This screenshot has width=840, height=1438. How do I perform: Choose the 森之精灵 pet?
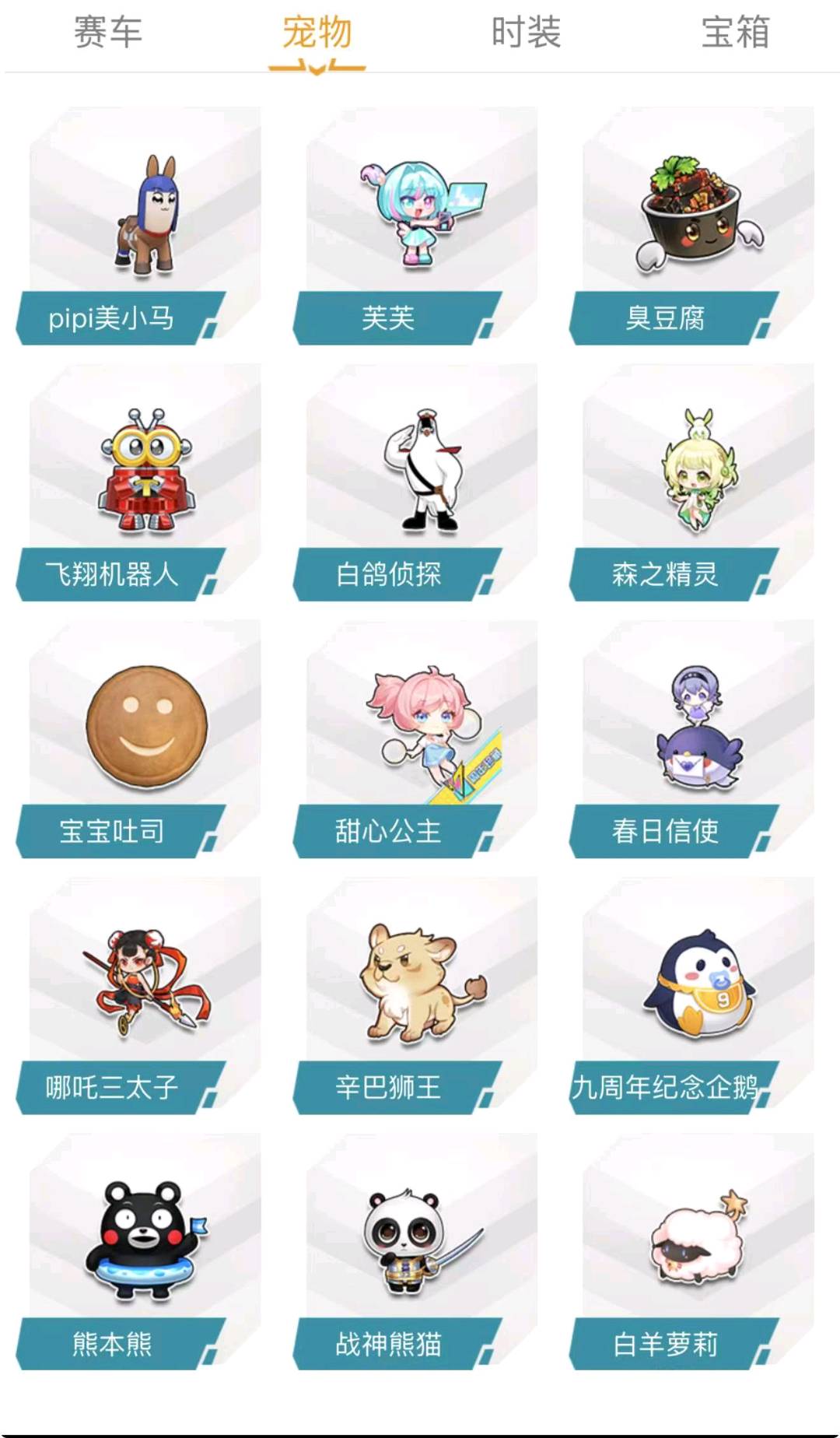(692, 482)
